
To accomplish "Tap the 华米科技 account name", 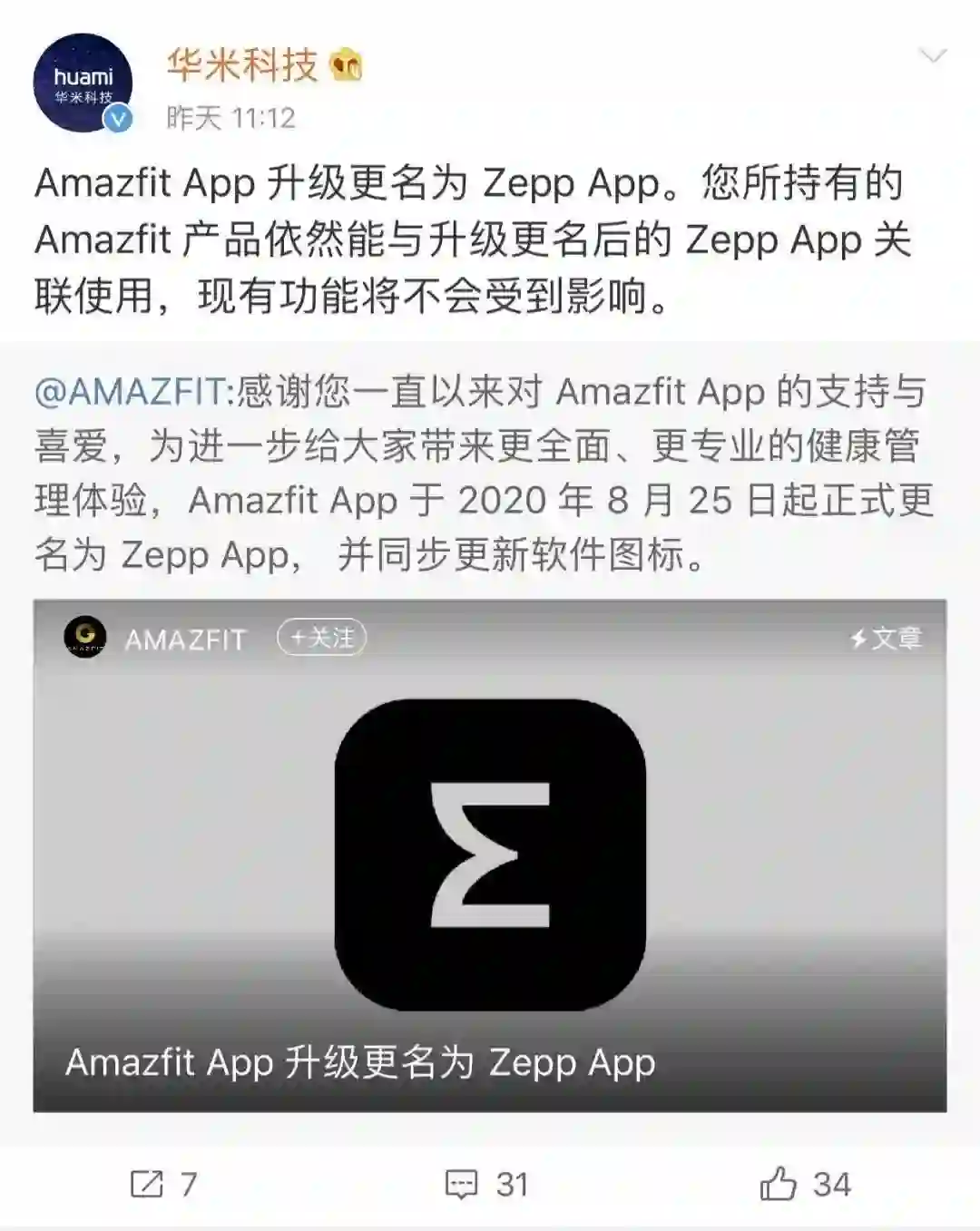I will [242, 65].
